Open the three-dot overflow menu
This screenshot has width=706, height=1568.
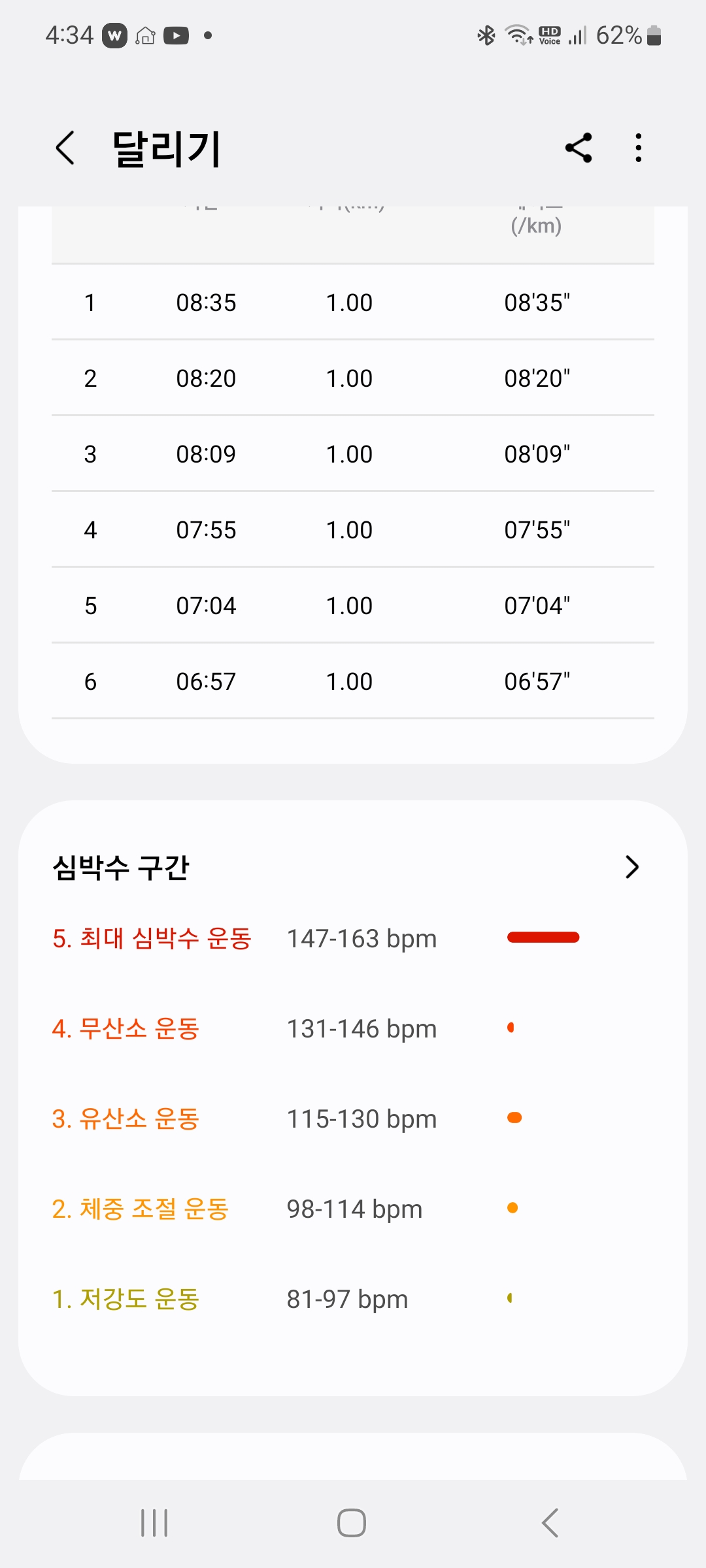[639, 148]
